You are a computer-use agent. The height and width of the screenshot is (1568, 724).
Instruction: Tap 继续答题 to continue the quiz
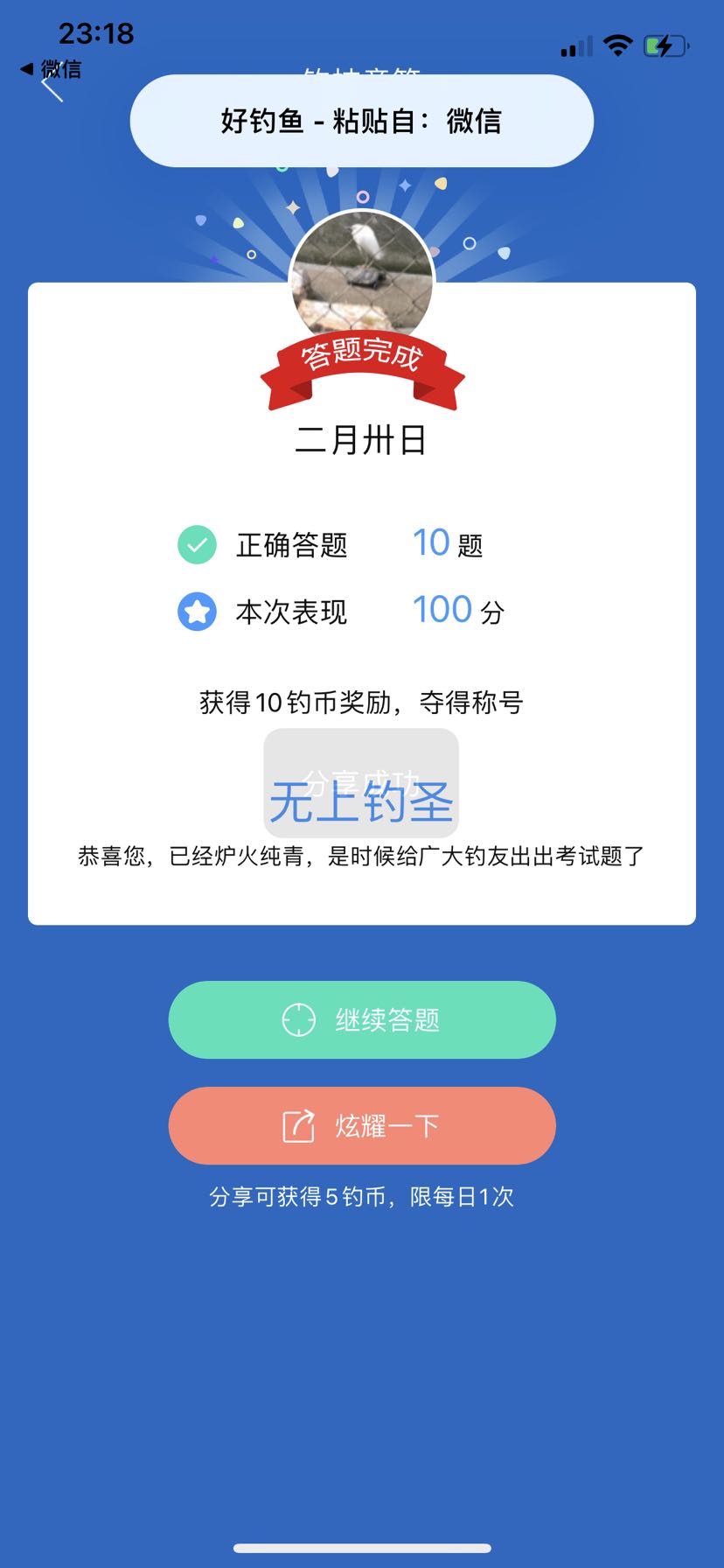362,1020
